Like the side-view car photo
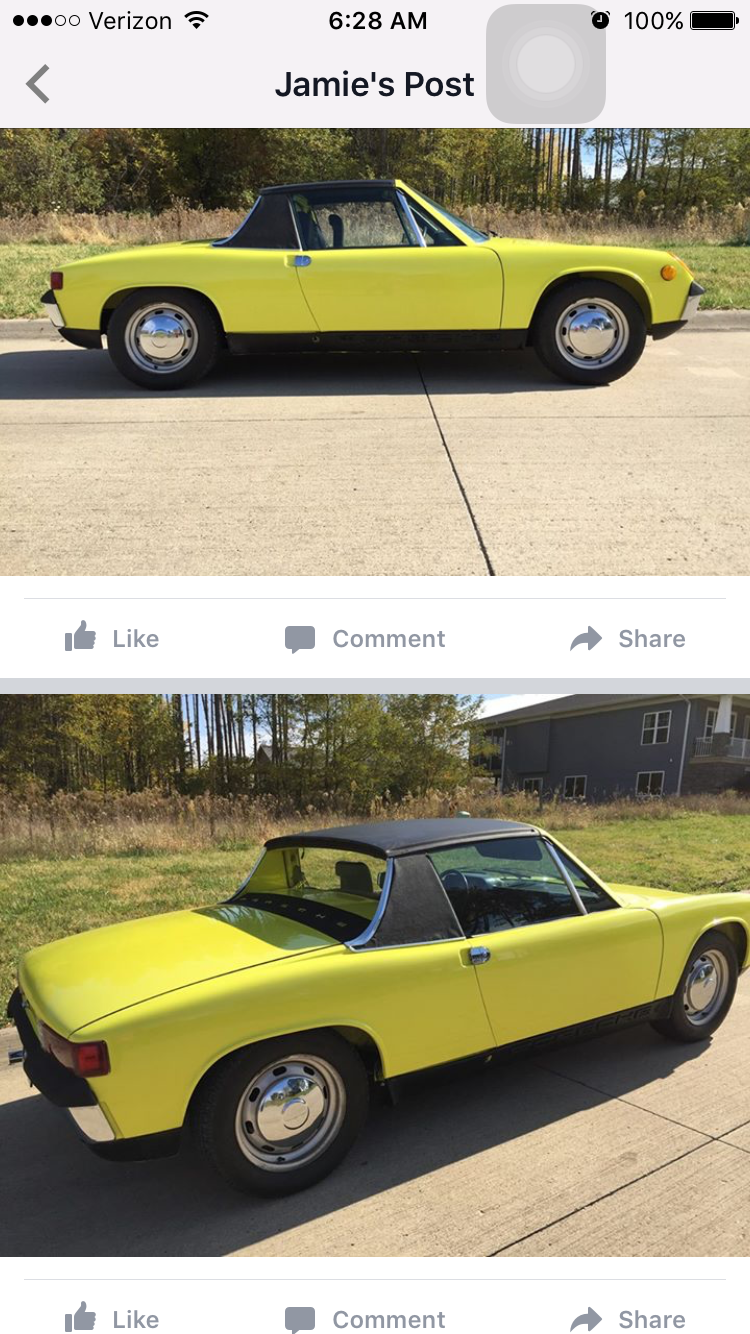 click(112, 638)
